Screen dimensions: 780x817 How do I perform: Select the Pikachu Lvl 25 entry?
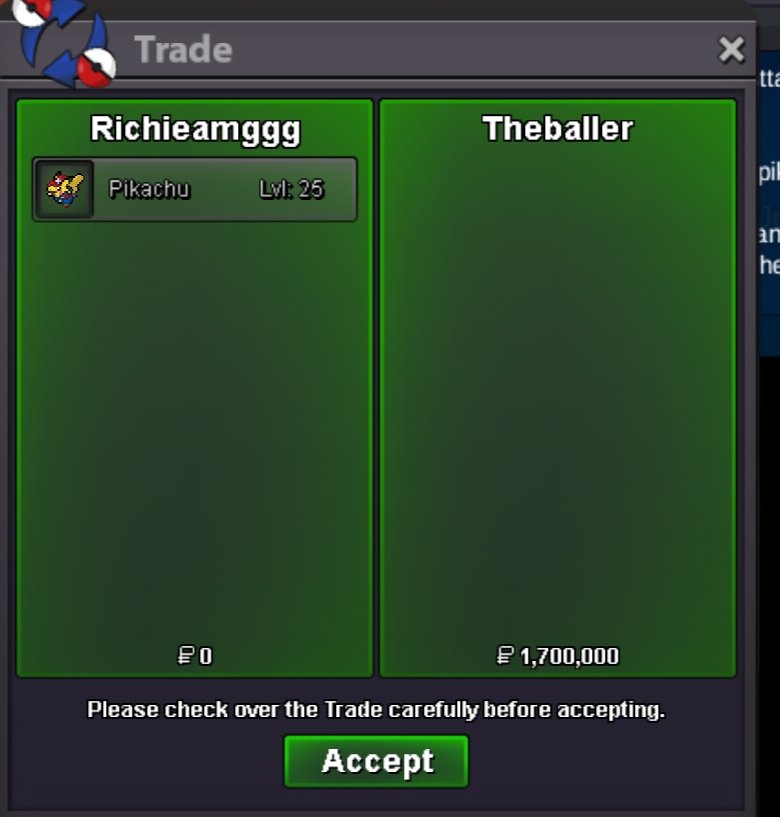click(195, 189)
